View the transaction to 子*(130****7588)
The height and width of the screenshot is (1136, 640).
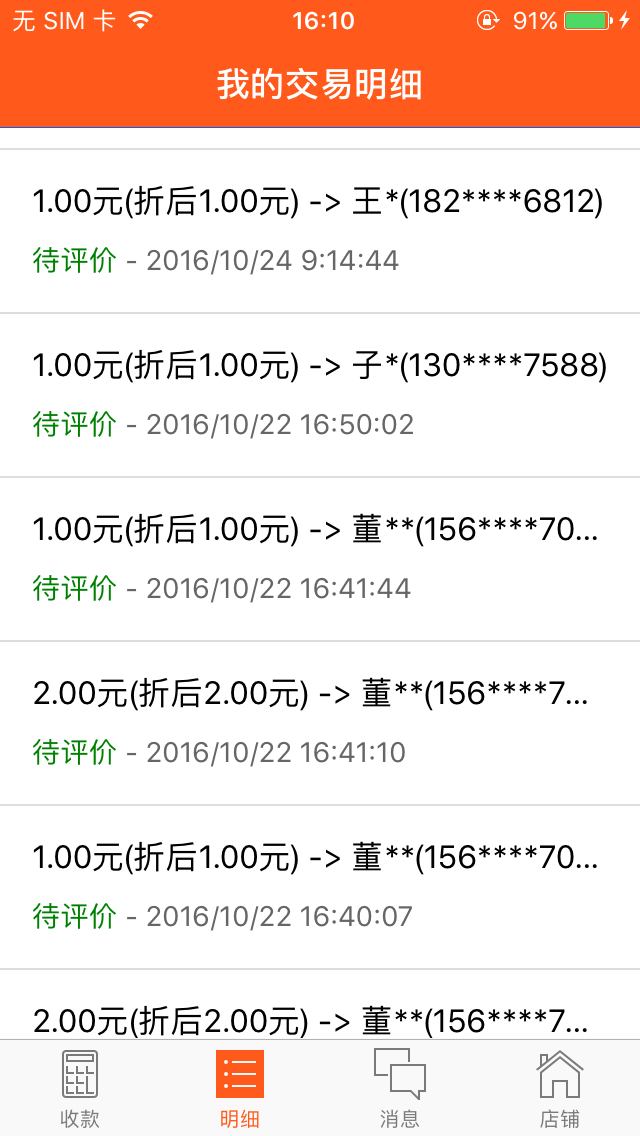(x=320, y=395)
